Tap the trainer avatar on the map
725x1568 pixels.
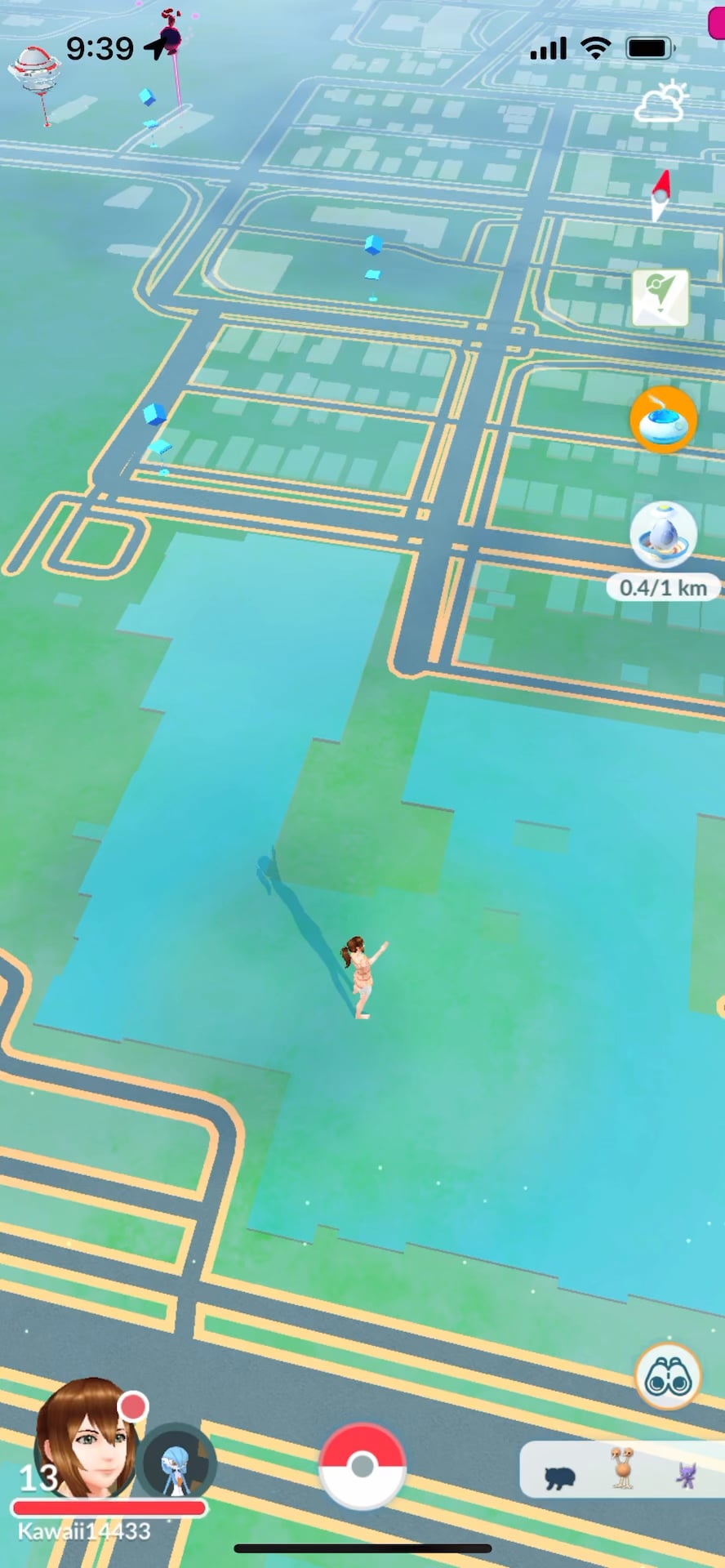(362, 976)
